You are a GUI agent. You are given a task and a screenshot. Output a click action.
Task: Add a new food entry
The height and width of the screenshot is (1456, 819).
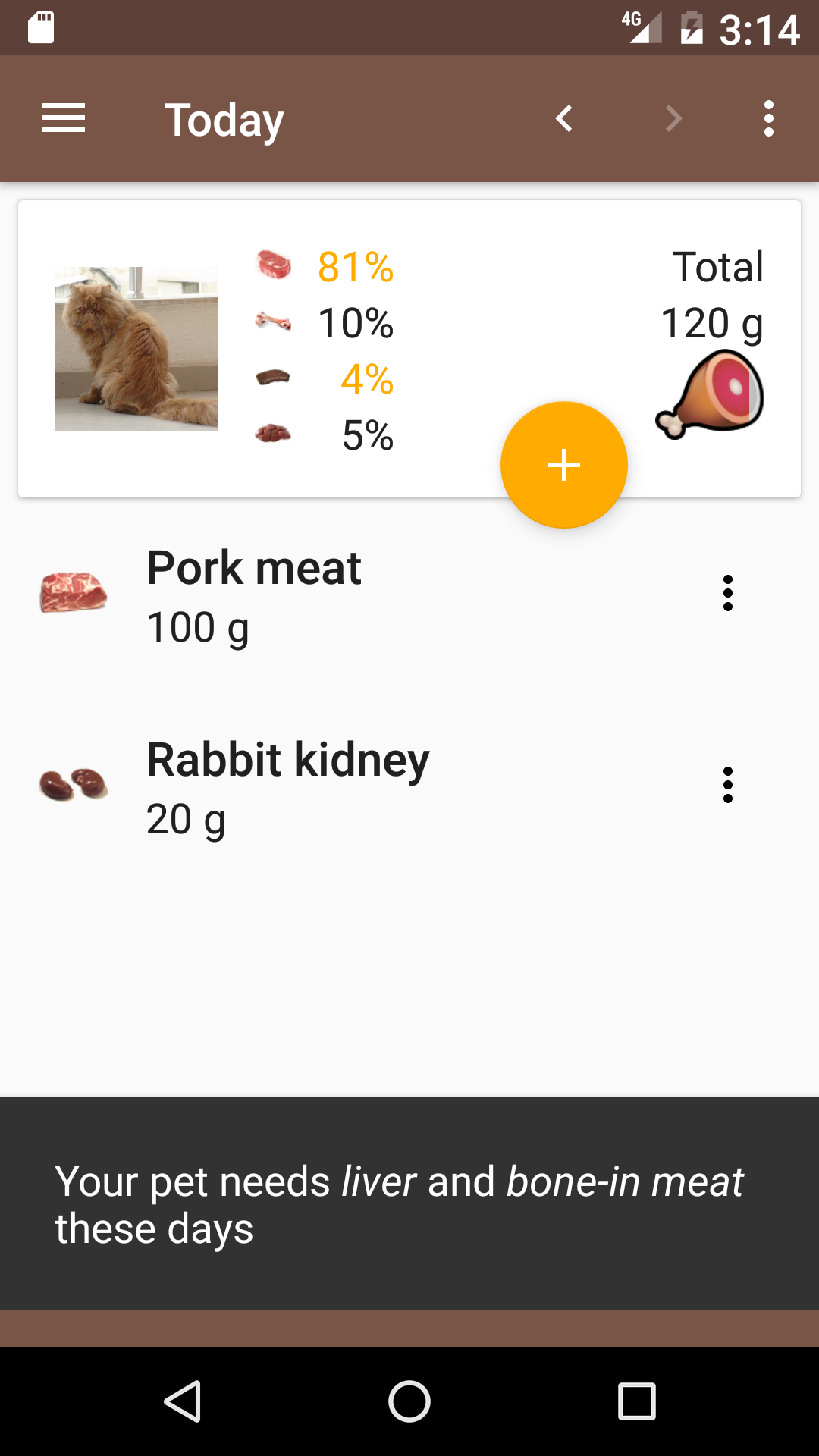[x=563, y=465]
